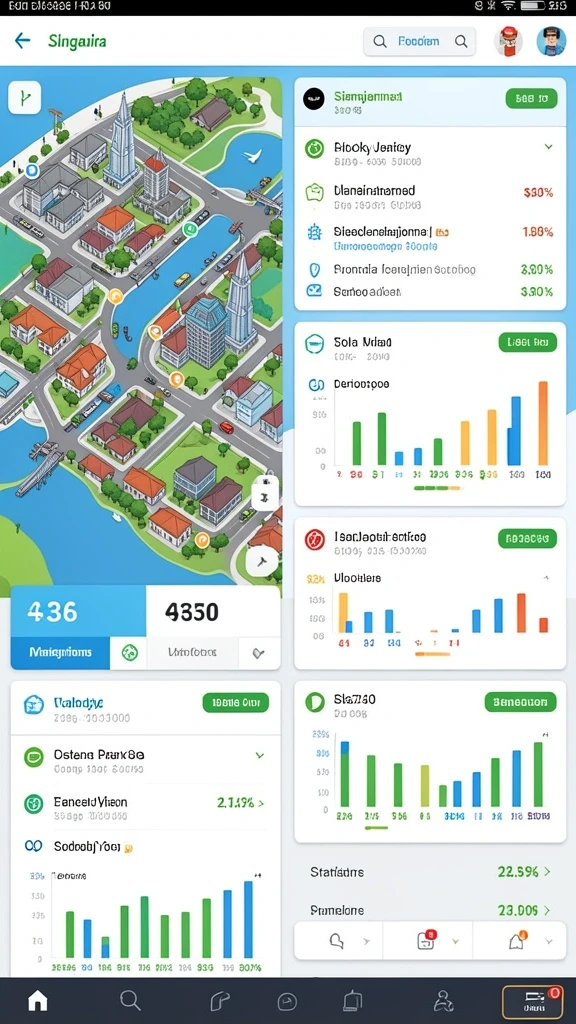Tap the compass button at the map's bottom right
This screenshot has height=1024, width=576.
point(262,560)
